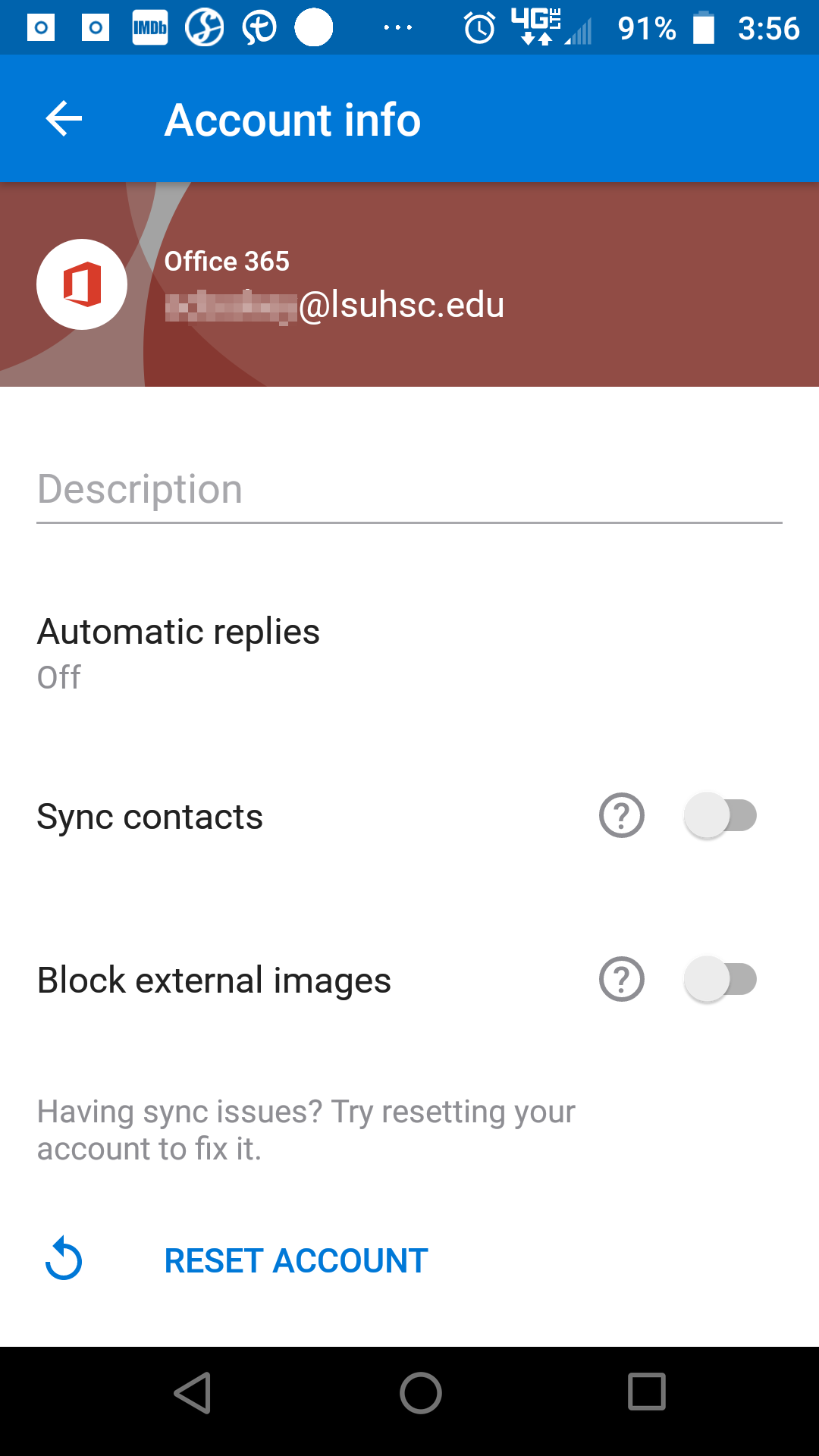Go to the system home screen
Screen dimensions: 819x1456
tap(420, 1393)
